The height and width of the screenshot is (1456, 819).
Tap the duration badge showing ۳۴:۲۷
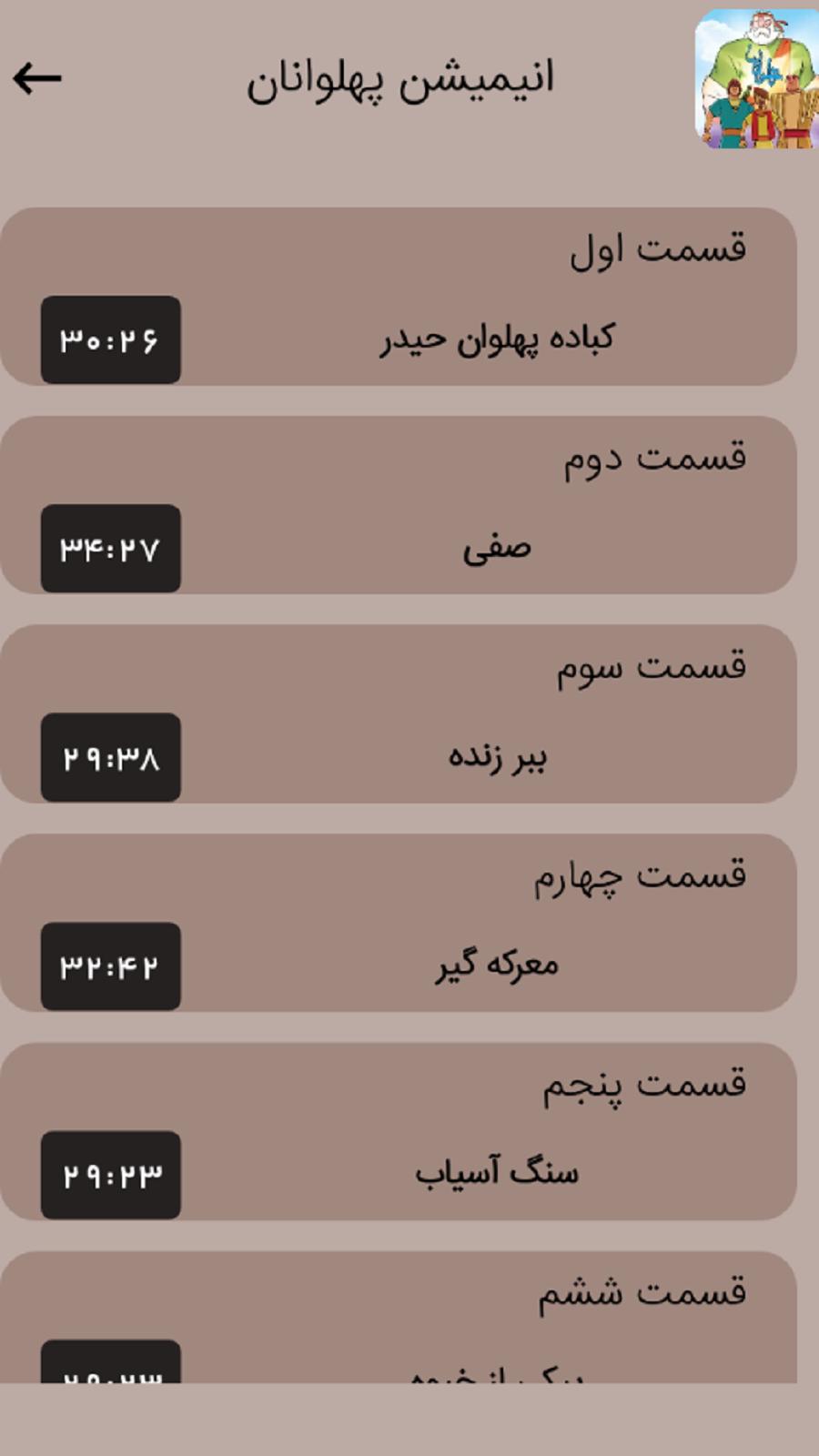pos(109,548)
